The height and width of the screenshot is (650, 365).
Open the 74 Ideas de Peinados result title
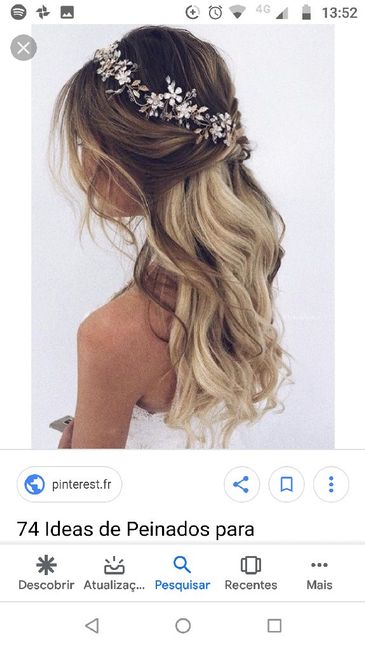tap(136, 529)
